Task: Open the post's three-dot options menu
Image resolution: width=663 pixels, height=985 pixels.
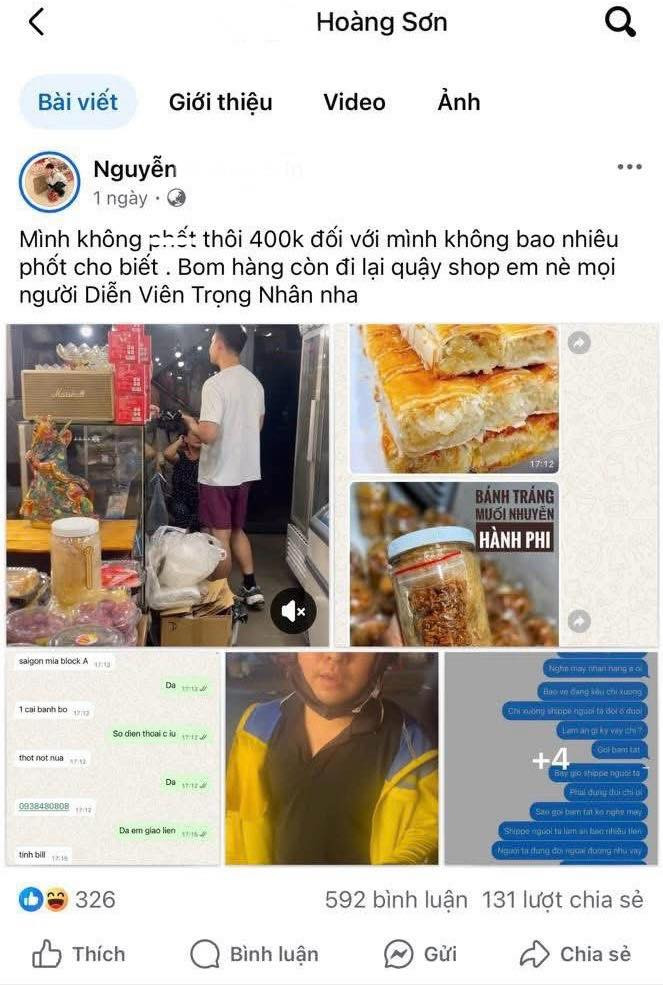Action: [x=629, y=167]
